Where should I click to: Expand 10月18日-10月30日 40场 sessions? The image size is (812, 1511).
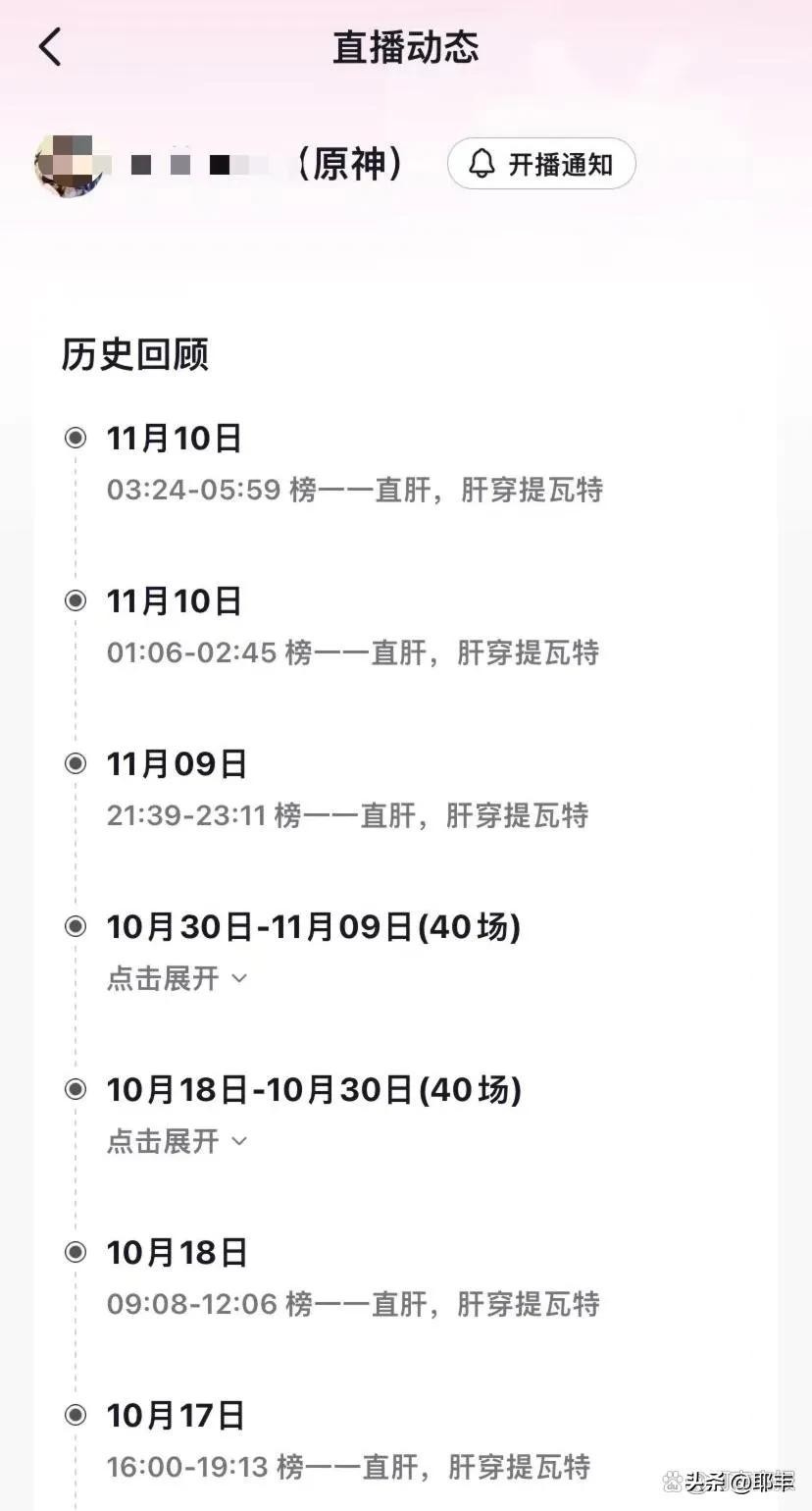point(177,1141)
